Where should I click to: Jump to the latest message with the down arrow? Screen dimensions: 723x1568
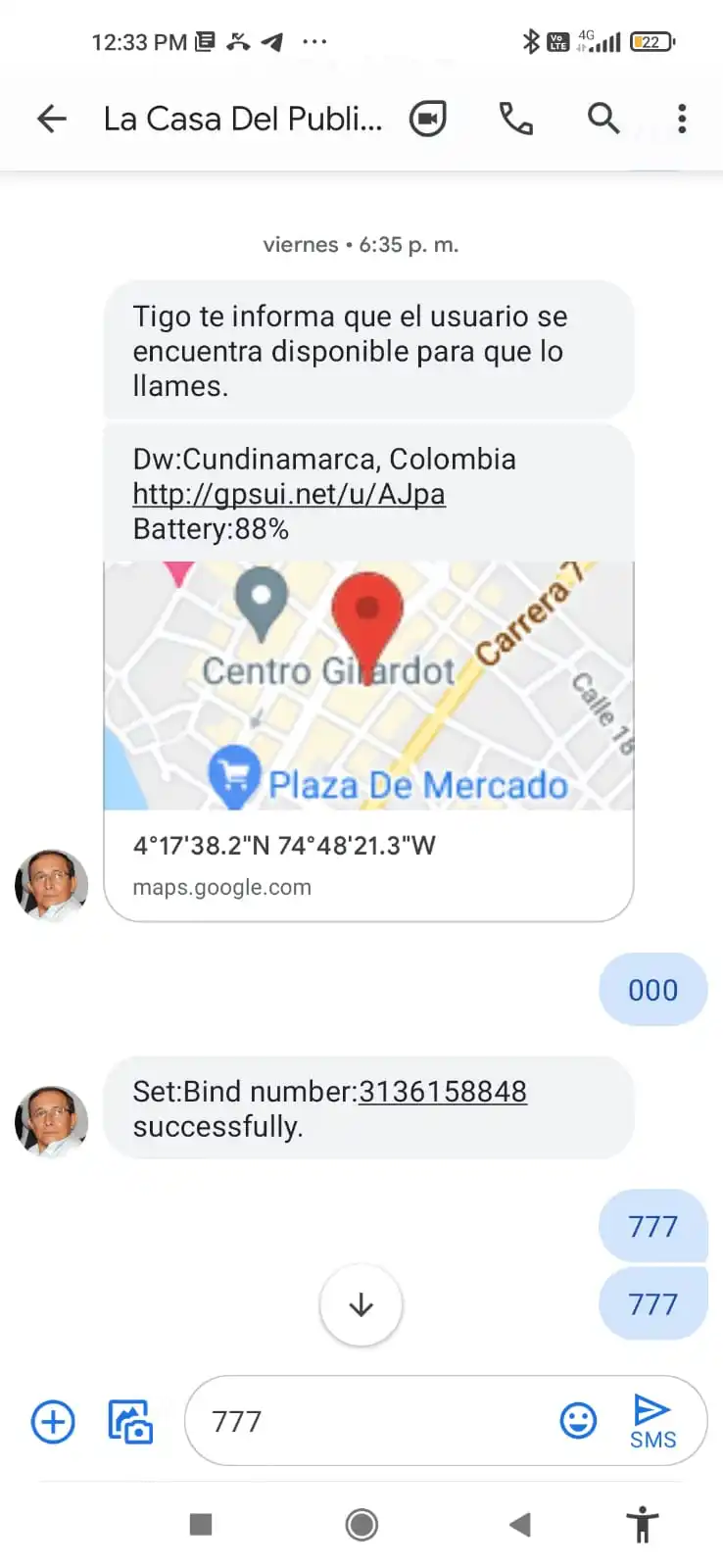361,1304
